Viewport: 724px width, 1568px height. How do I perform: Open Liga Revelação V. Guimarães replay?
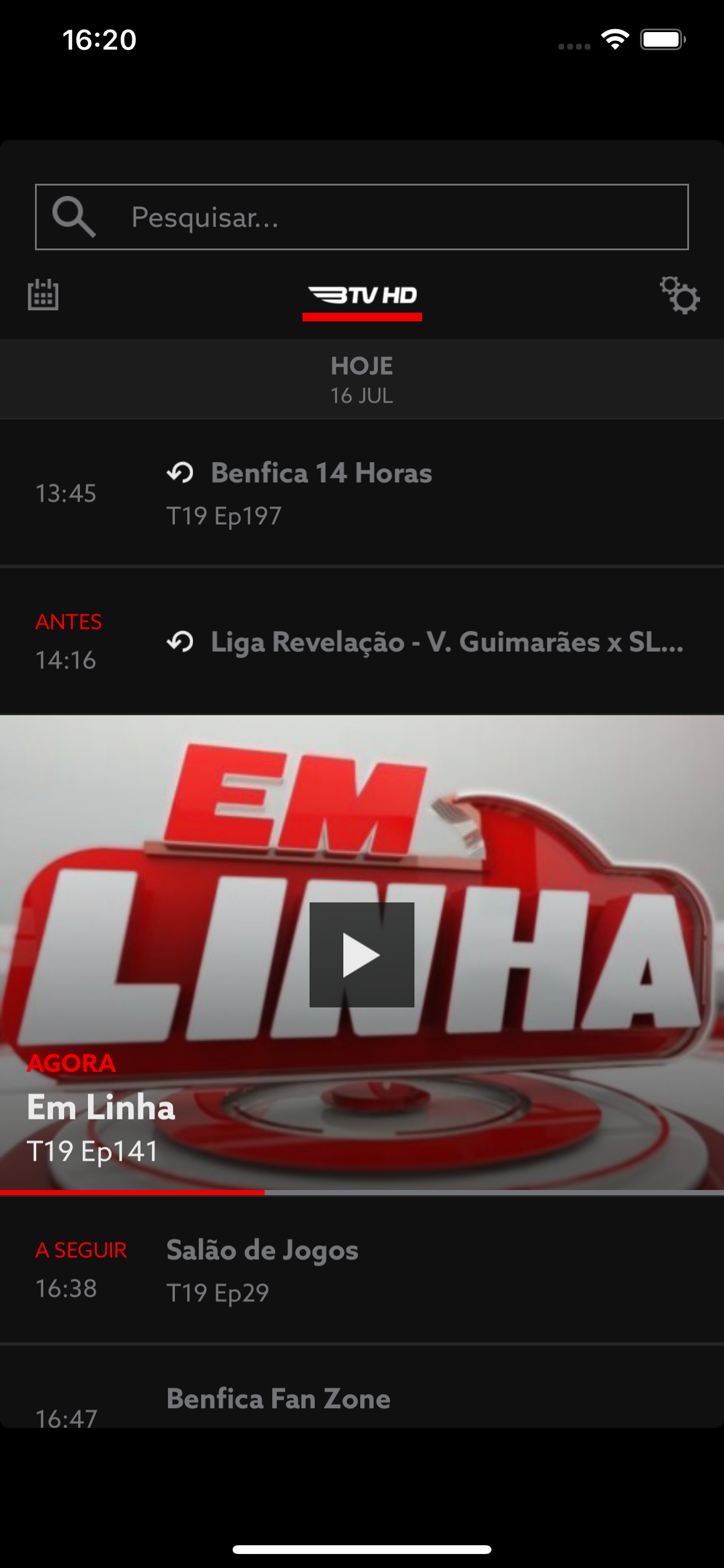pos(361,642)
